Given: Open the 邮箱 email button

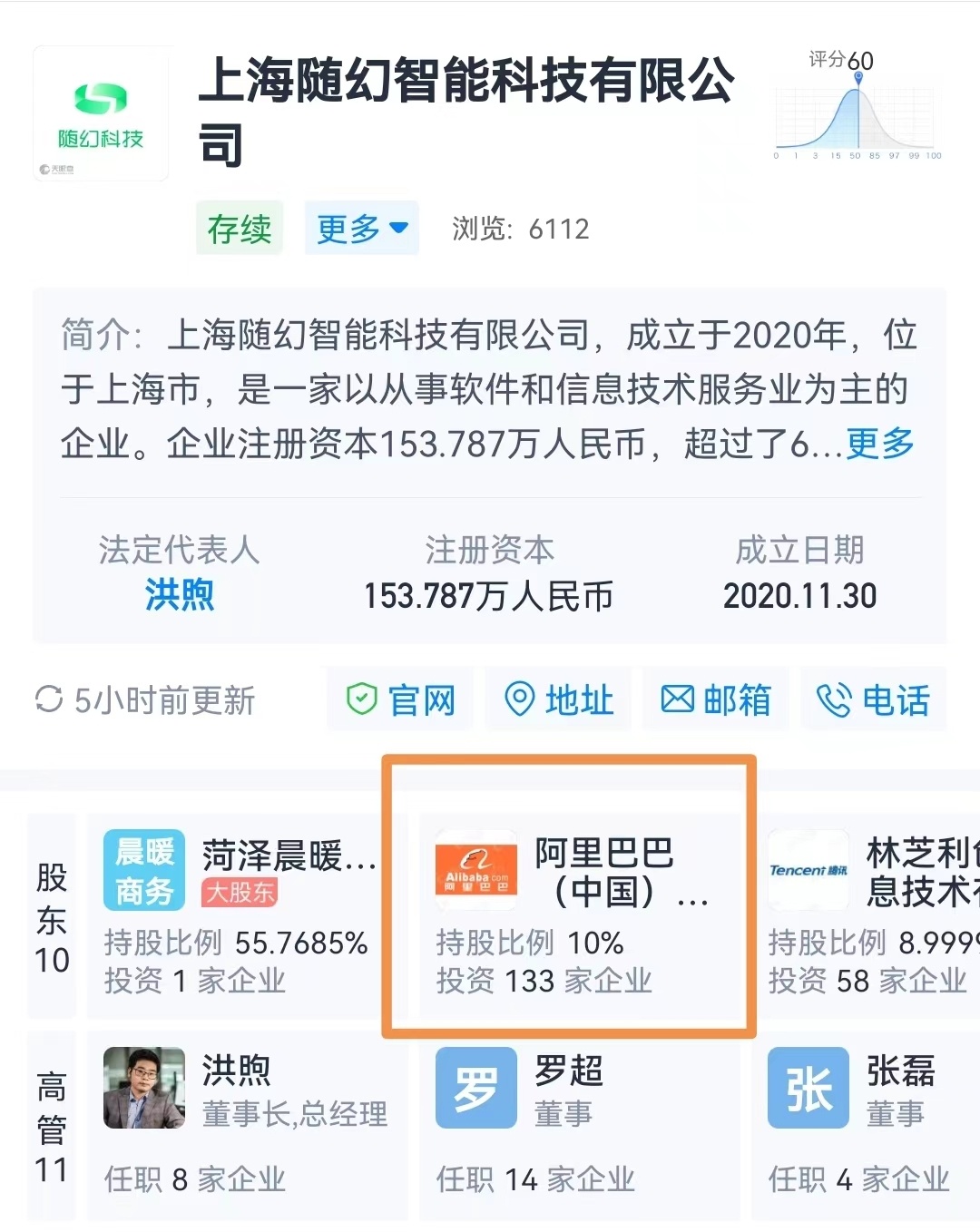Looking at the screenshot, I should [716, 699].
